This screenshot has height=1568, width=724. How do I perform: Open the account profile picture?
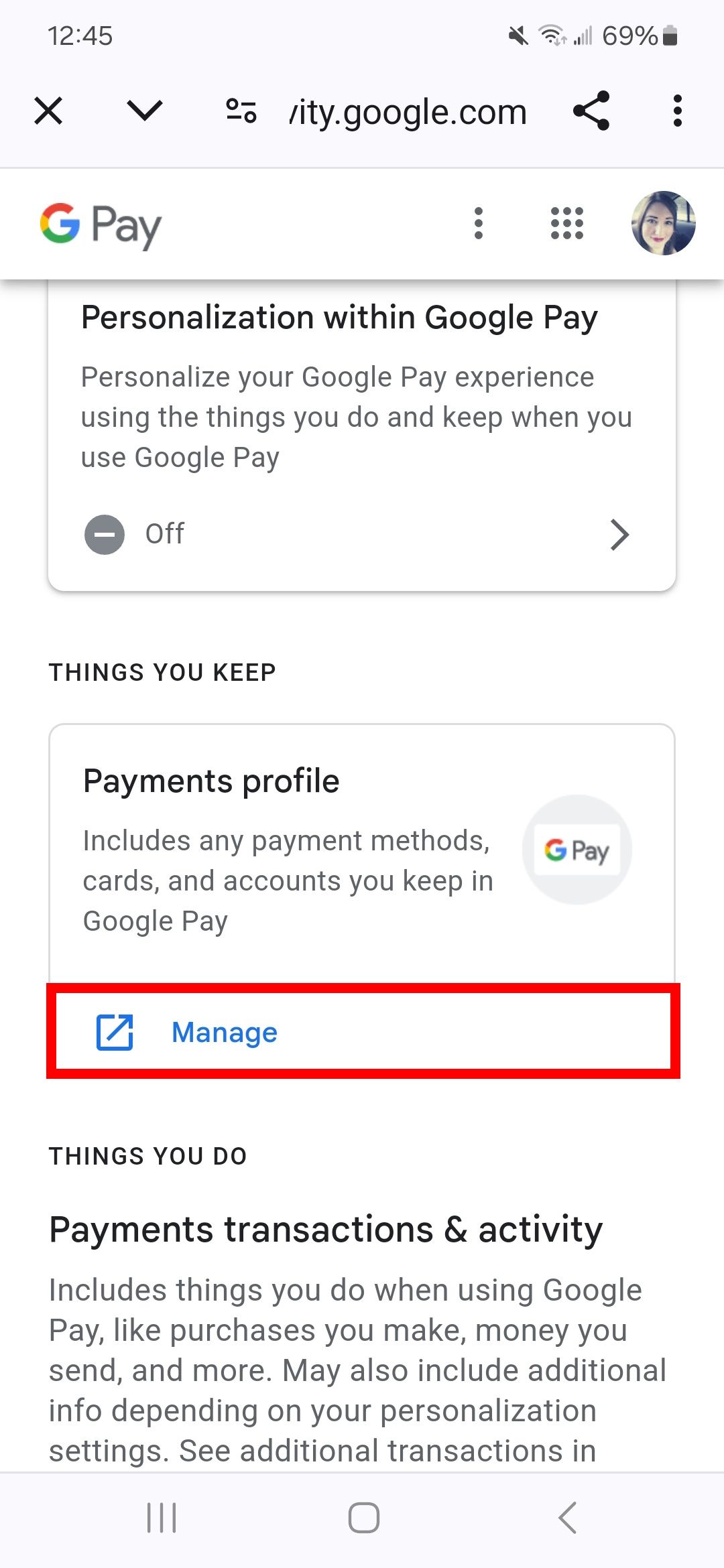click(663, 223)
